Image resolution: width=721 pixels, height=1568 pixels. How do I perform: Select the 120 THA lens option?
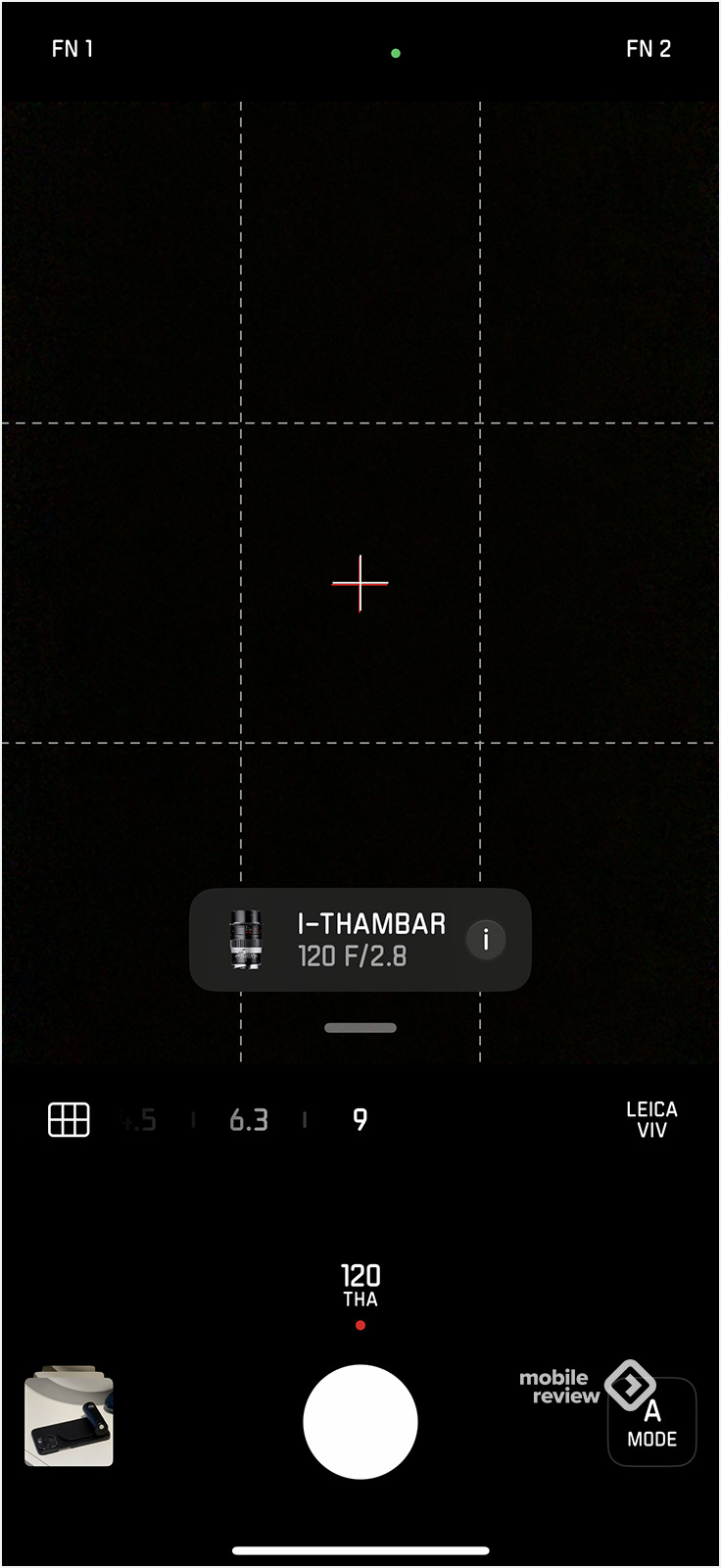tap(360, 1286)
